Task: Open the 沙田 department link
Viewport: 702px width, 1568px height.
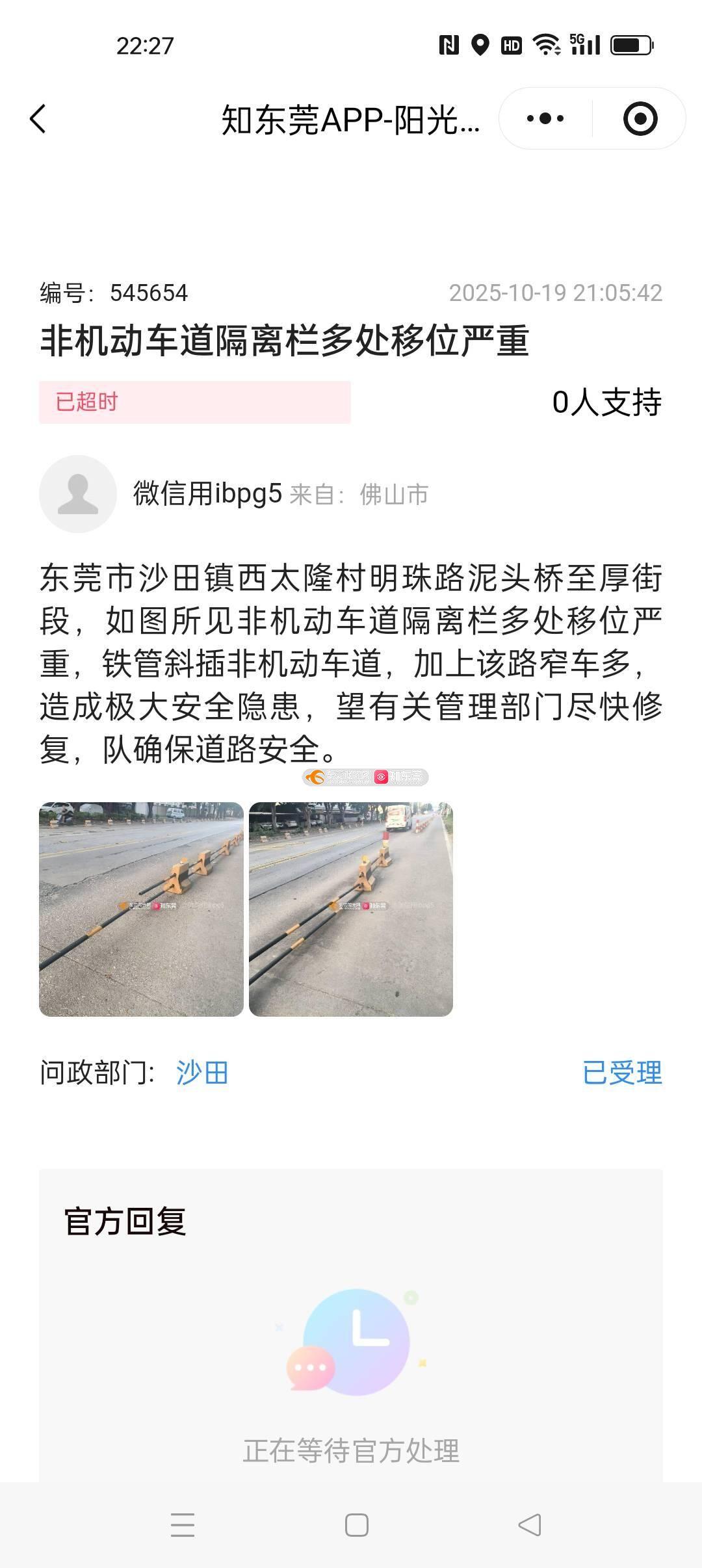Action: [x=202, y=1073]
